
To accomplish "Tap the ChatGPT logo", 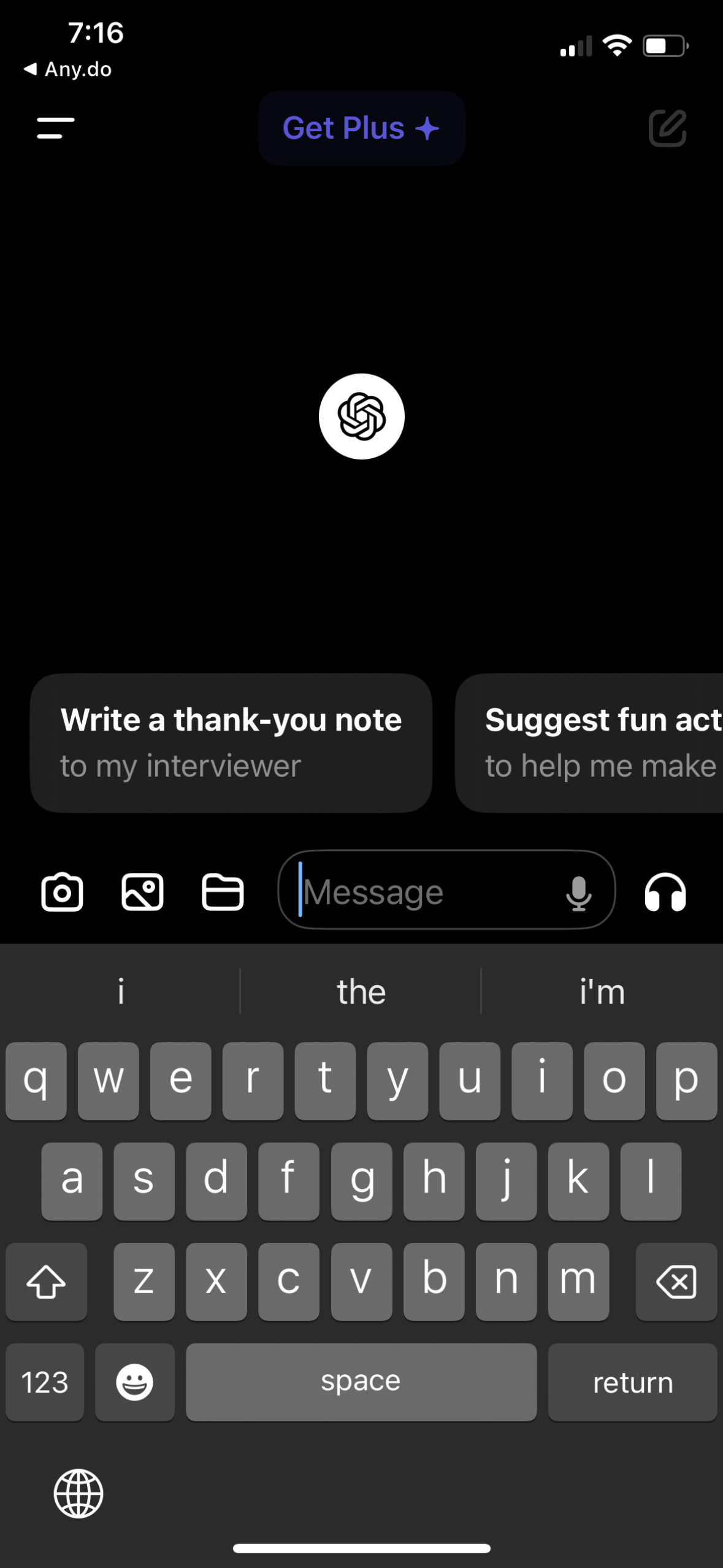I will click(x=361, y=416).
